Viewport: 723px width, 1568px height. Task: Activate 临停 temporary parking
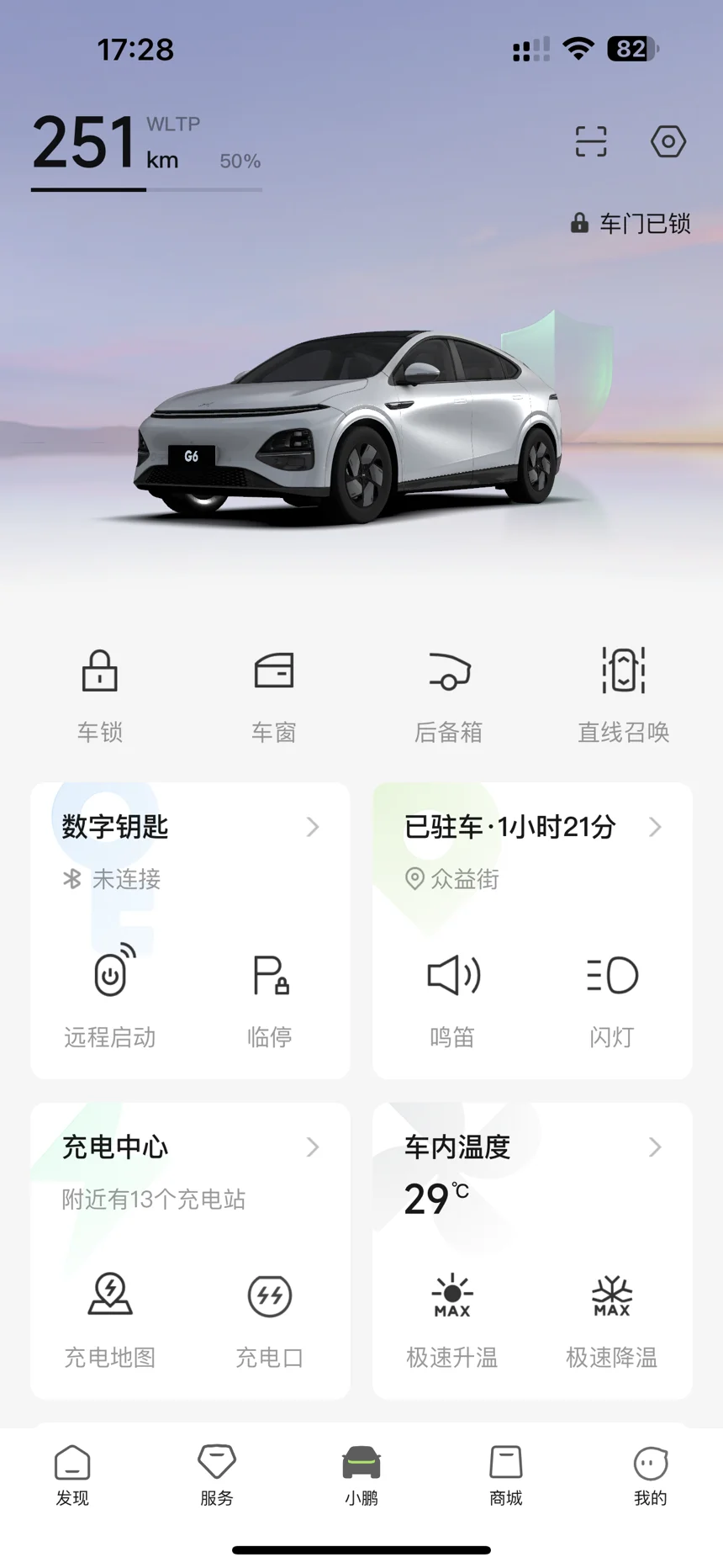[x=270, y=995]
